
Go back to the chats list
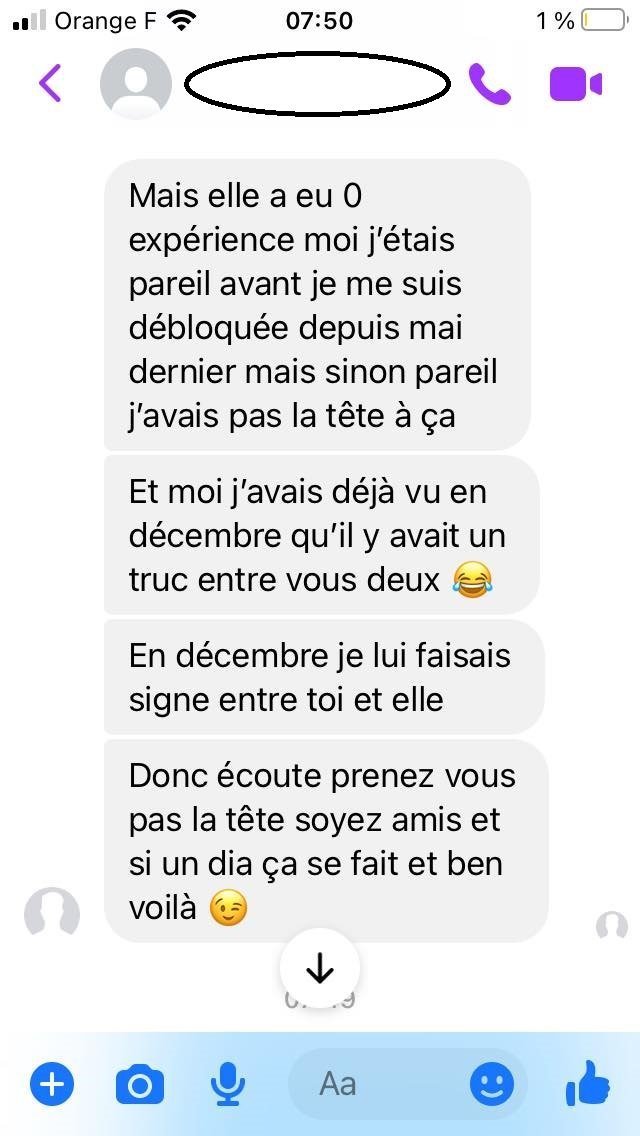coord(50,84)
